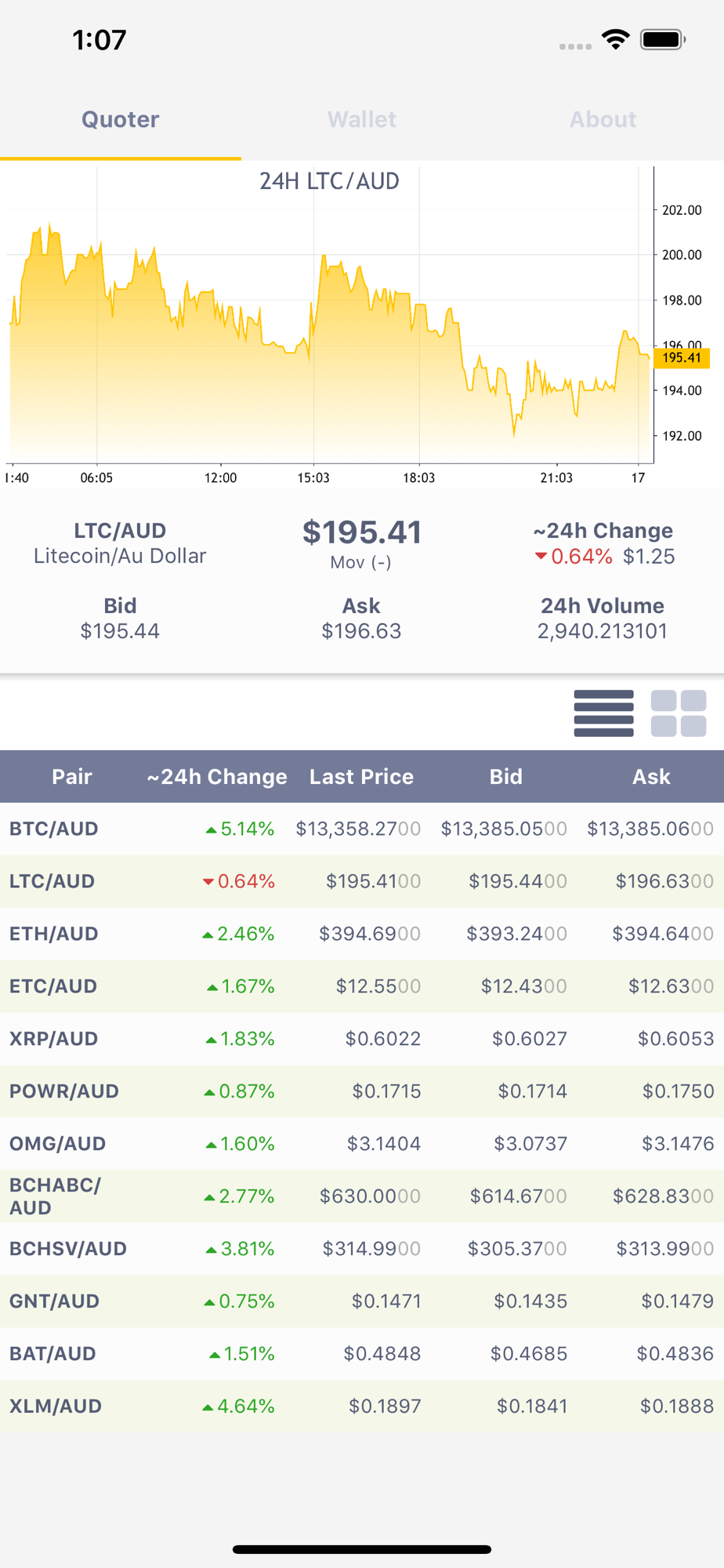This screenshot has height=1568, width=724.
Task: Choose the BCHSV/AUD row
Action: click(x=362, y=1249)
